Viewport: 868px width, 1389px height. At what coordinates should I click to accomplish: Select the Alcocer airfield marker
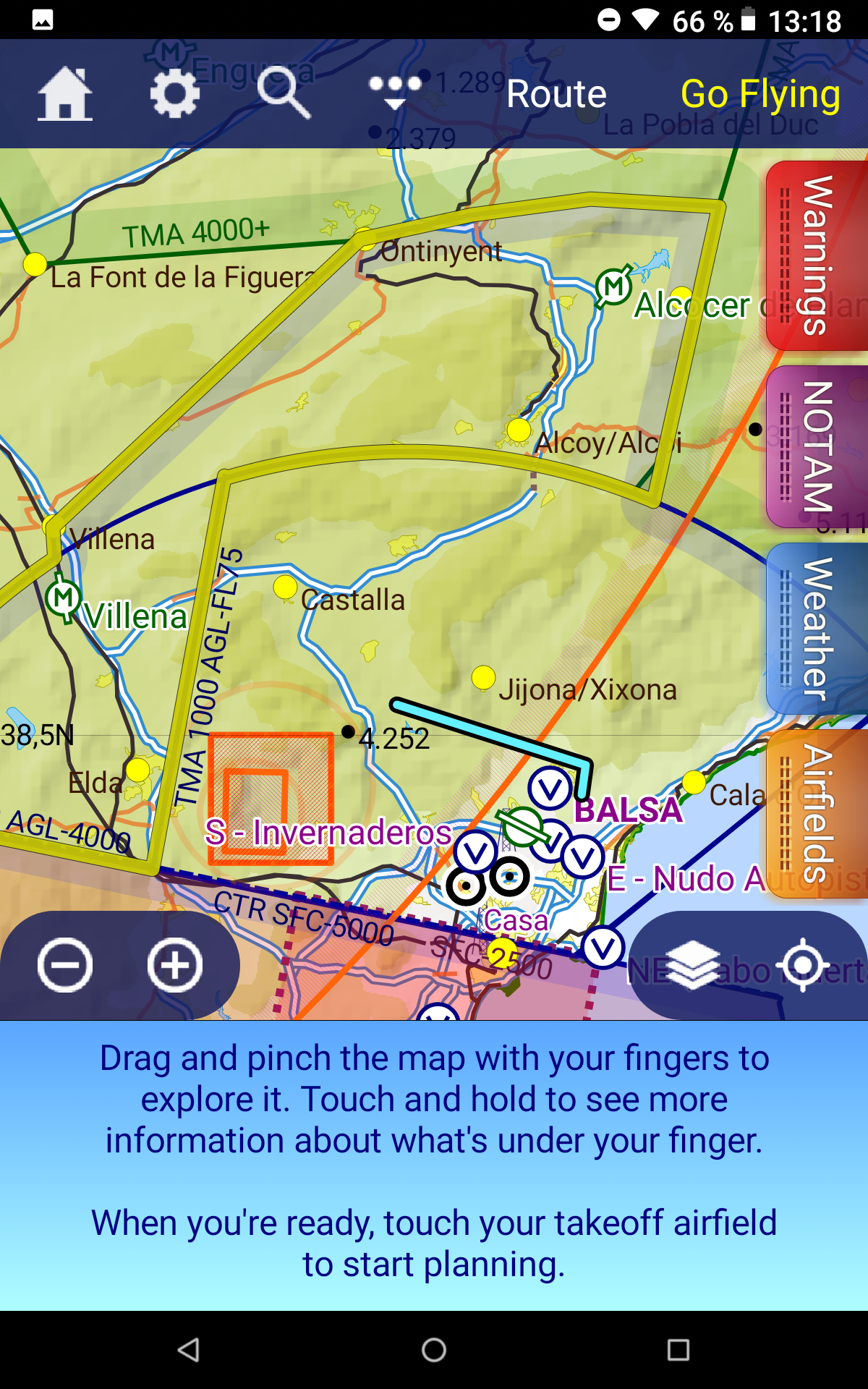pos(613,286)
